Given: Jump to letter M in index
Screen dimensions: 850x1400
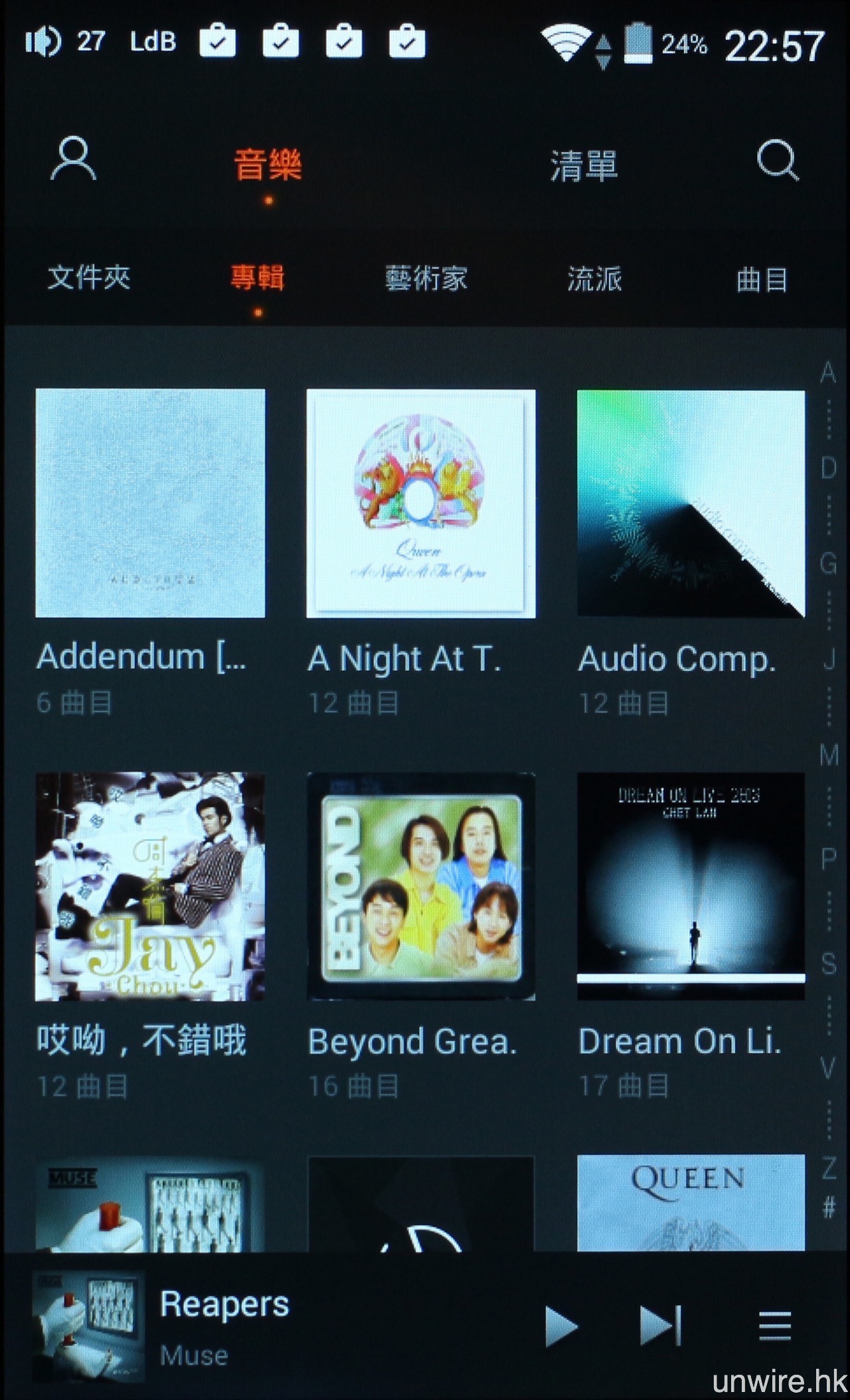Looking at the screenshot, I should click(x=829, y=755).
